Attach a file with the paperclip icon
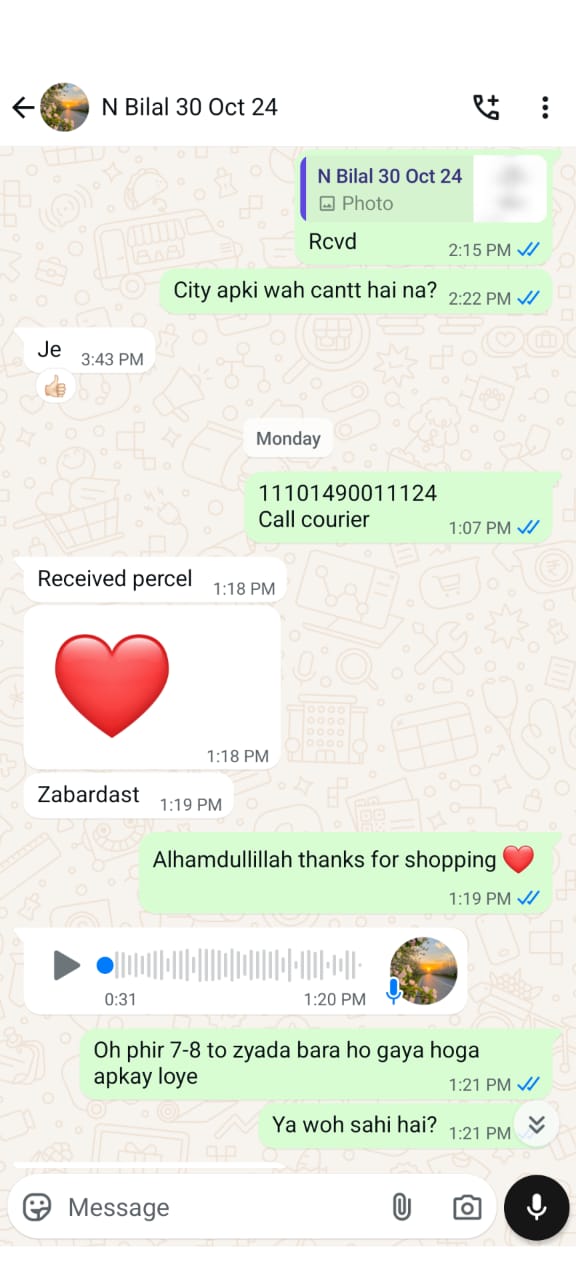576x1280 pixels. coord(401,1207)
